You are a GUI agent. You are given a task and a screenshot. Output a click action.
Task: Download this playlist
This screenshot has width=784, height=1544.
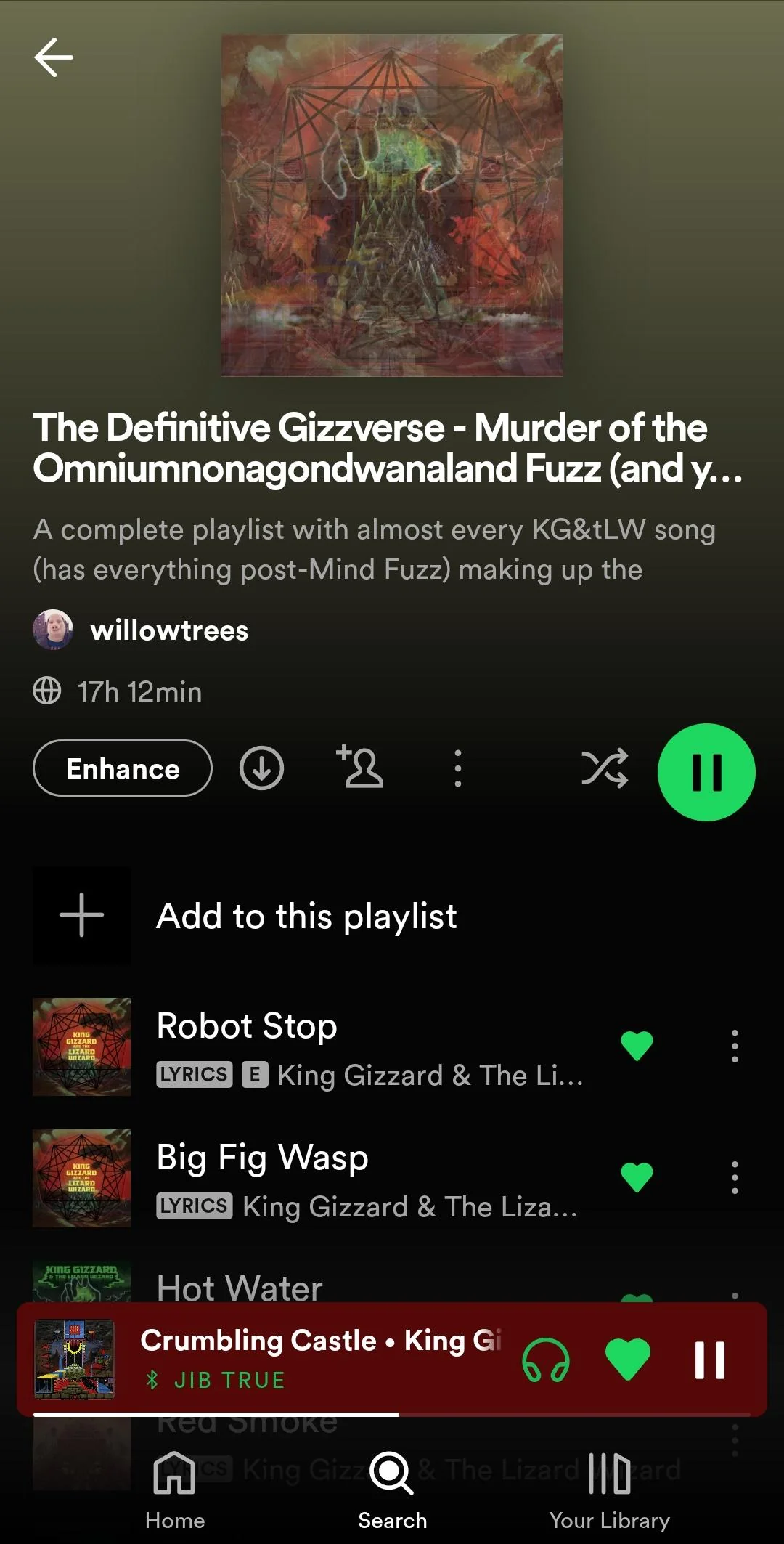[261, 768]
